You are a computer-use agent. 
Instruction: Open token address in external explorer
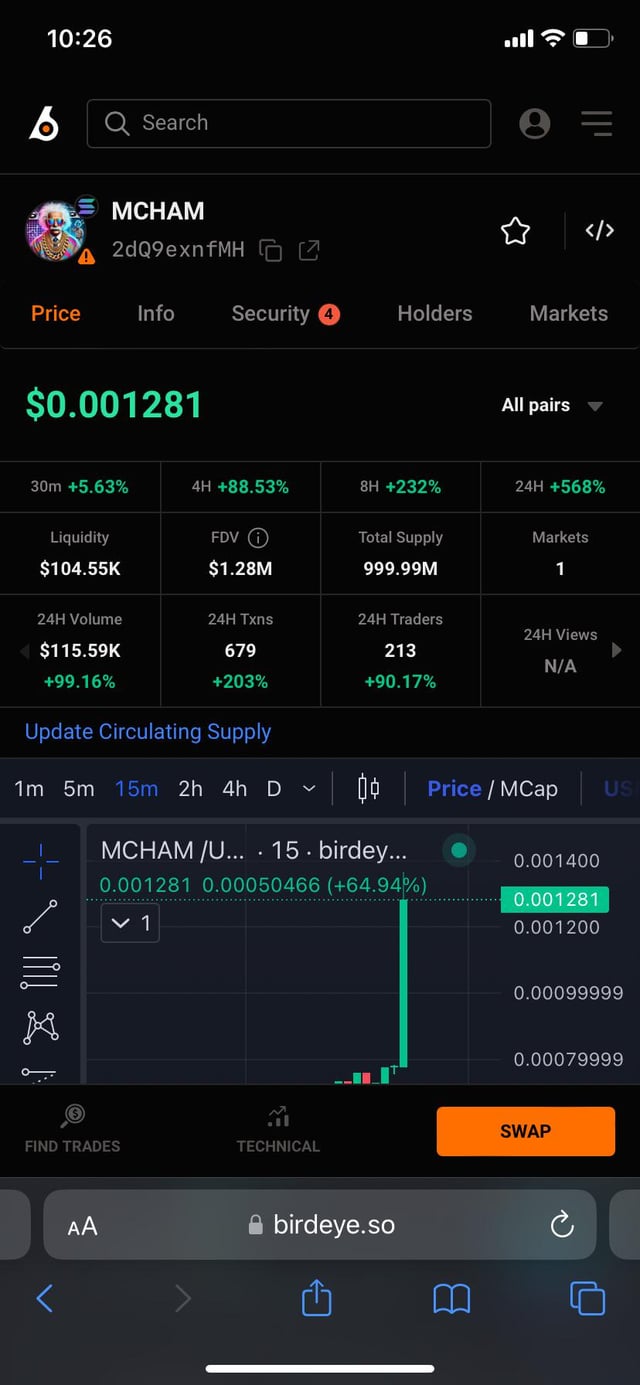(309, 250)
